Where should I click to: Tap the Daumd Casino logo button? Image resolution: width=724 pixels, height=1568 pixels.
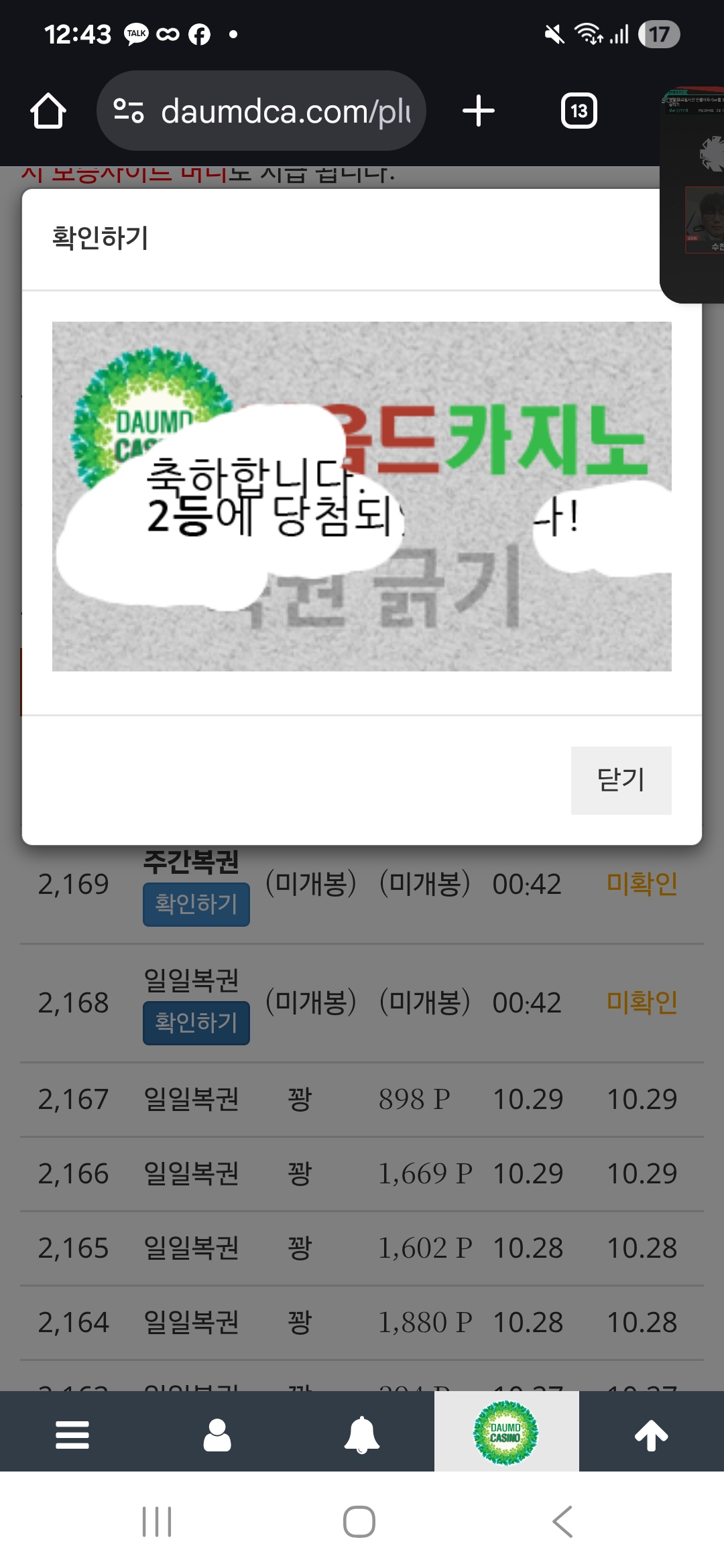coord(506,1433)
